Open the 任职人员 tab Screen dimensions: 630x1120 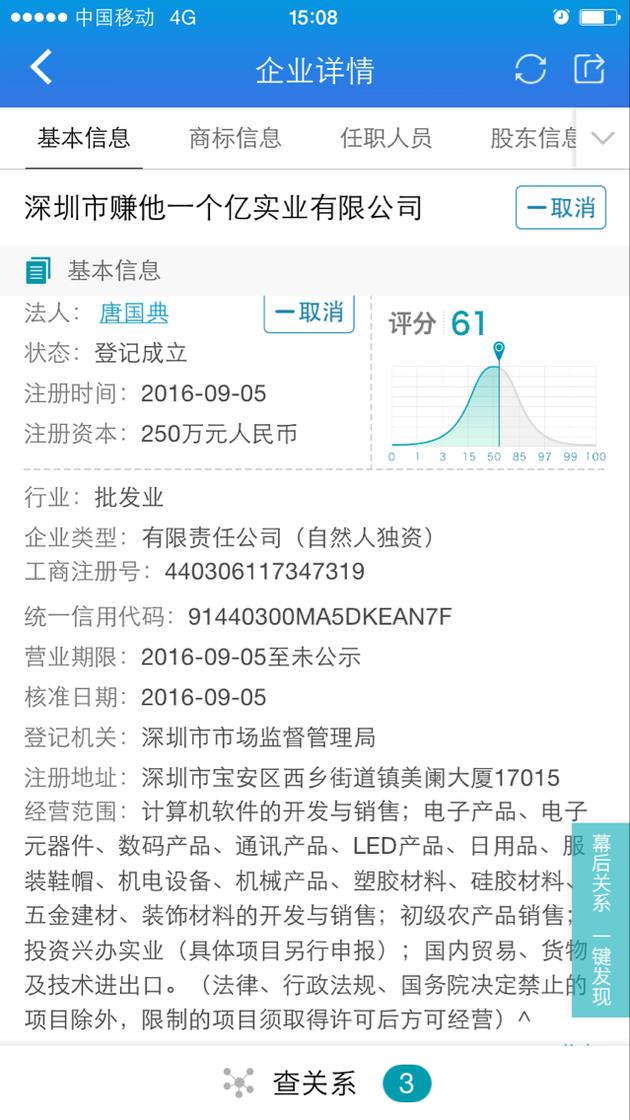(386, 138)
